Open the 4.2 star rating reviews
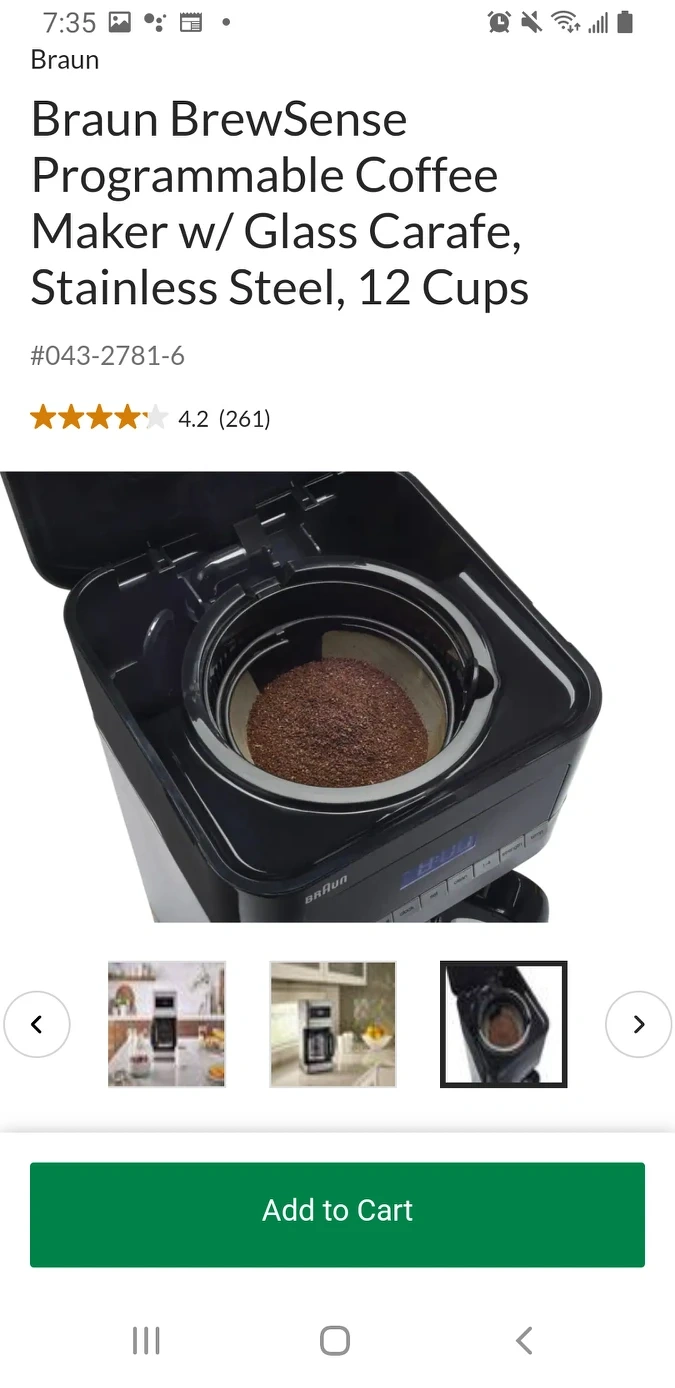The width and height of the screenshot is (675, 1388). click(x=151, y=418)
